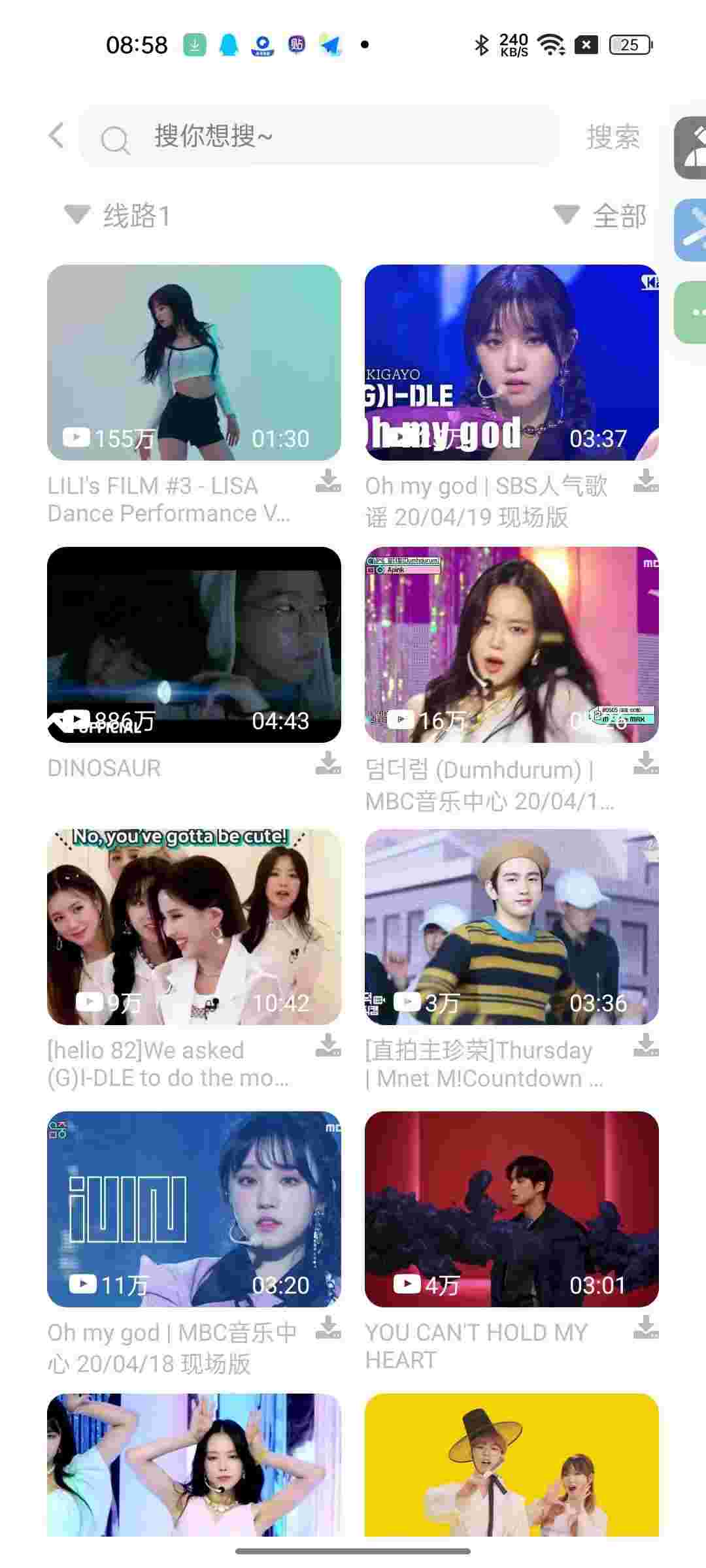This screenshot has height=1568, width=706.
Task: Expand the 线路1 dropdown
Action: [x=118, y=215]
